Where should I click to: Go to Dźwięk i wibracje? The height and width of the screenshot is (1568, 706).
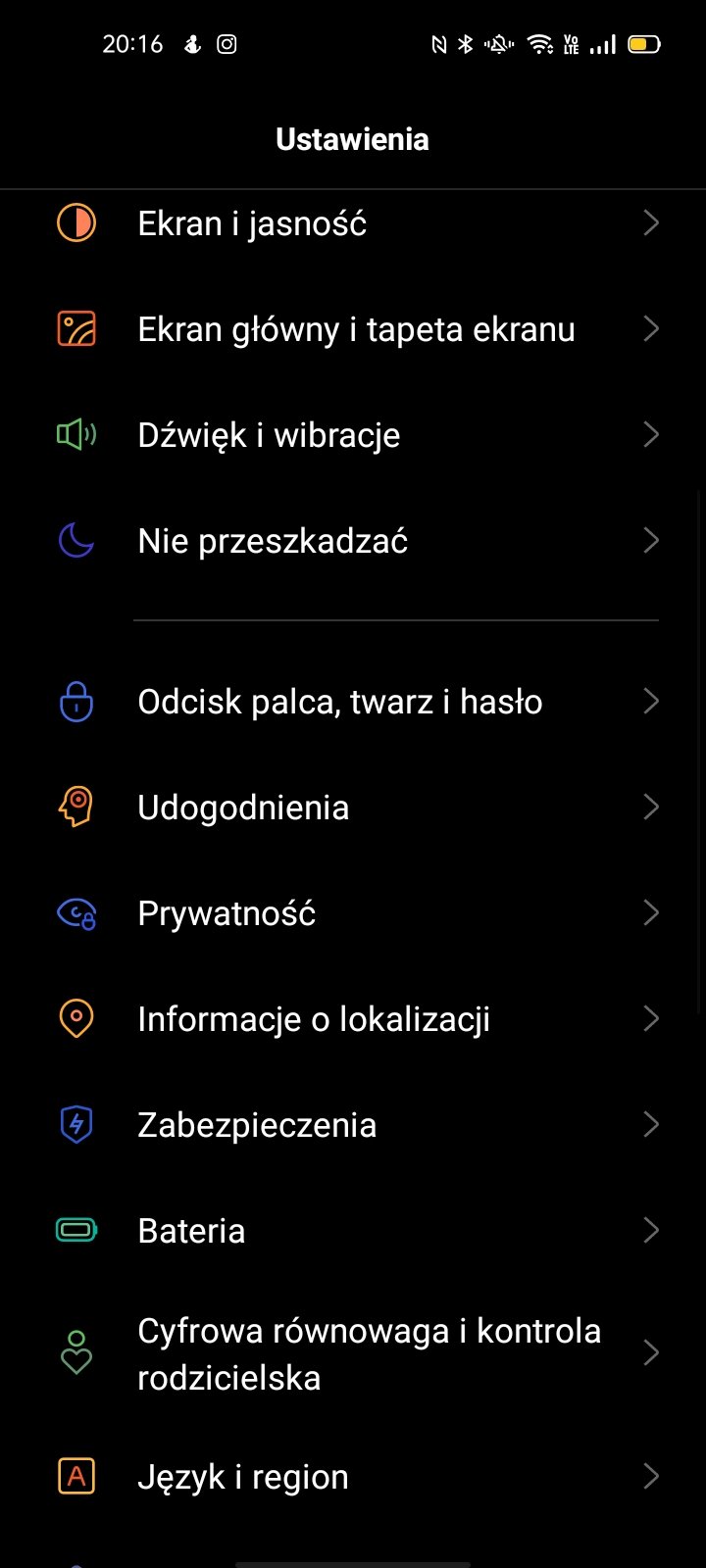(353, 435)
